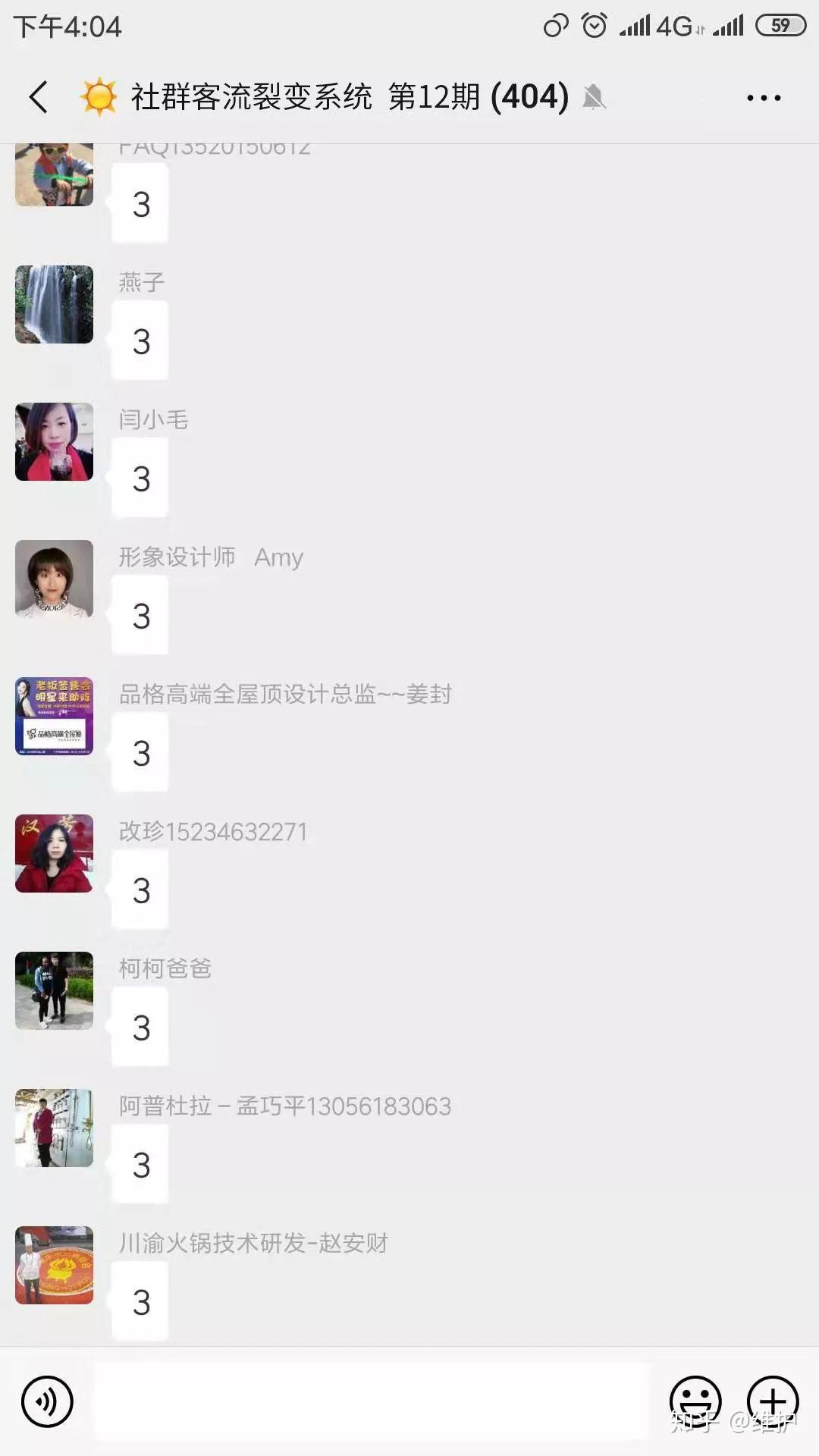Open avatar of 品格高端全屋顶设计总监~~姜封
819x1456 pixels.
point(54,716)
